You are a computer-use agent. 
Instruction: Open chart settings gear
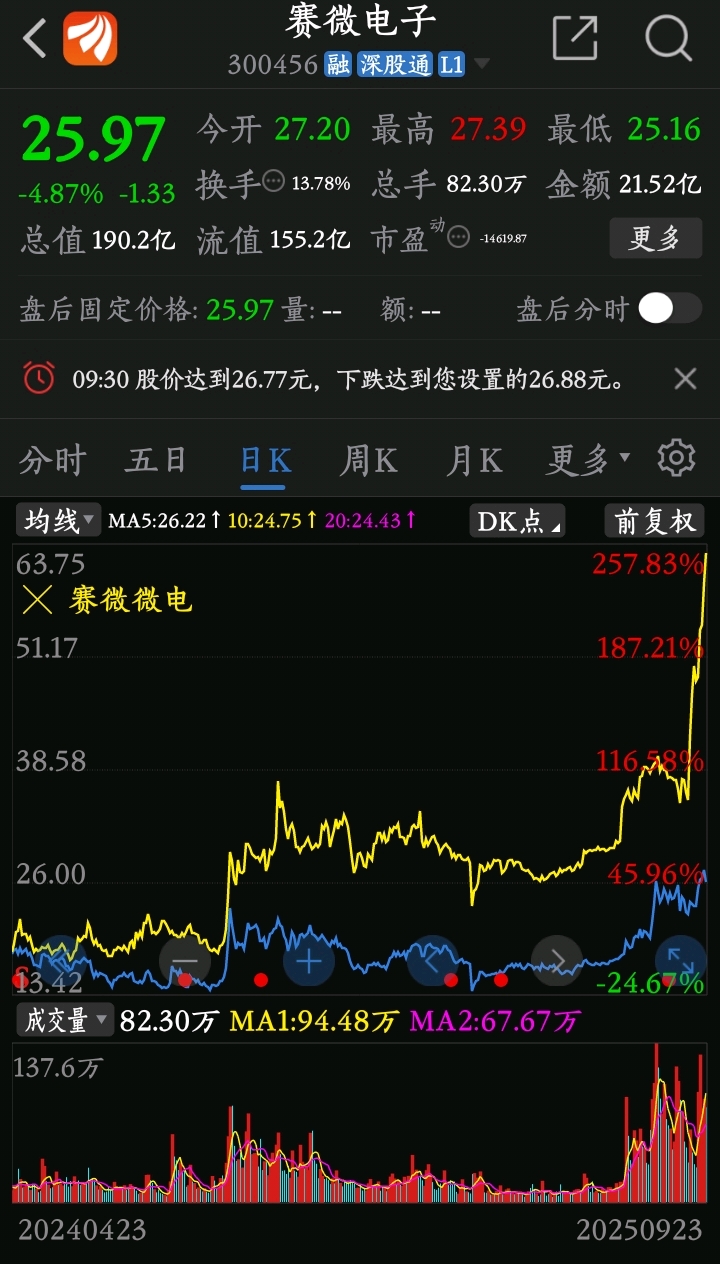point(676,458)
